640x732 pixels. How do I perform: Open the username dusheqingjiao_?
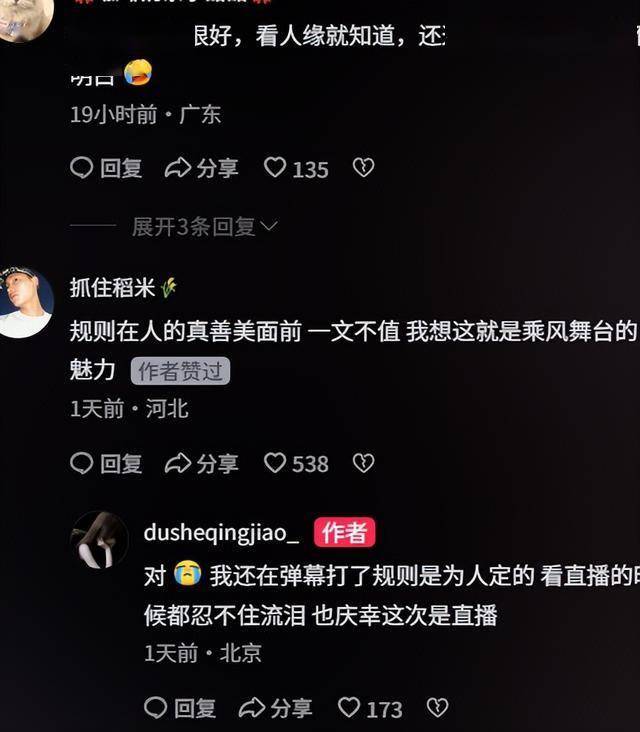[221, 533]
